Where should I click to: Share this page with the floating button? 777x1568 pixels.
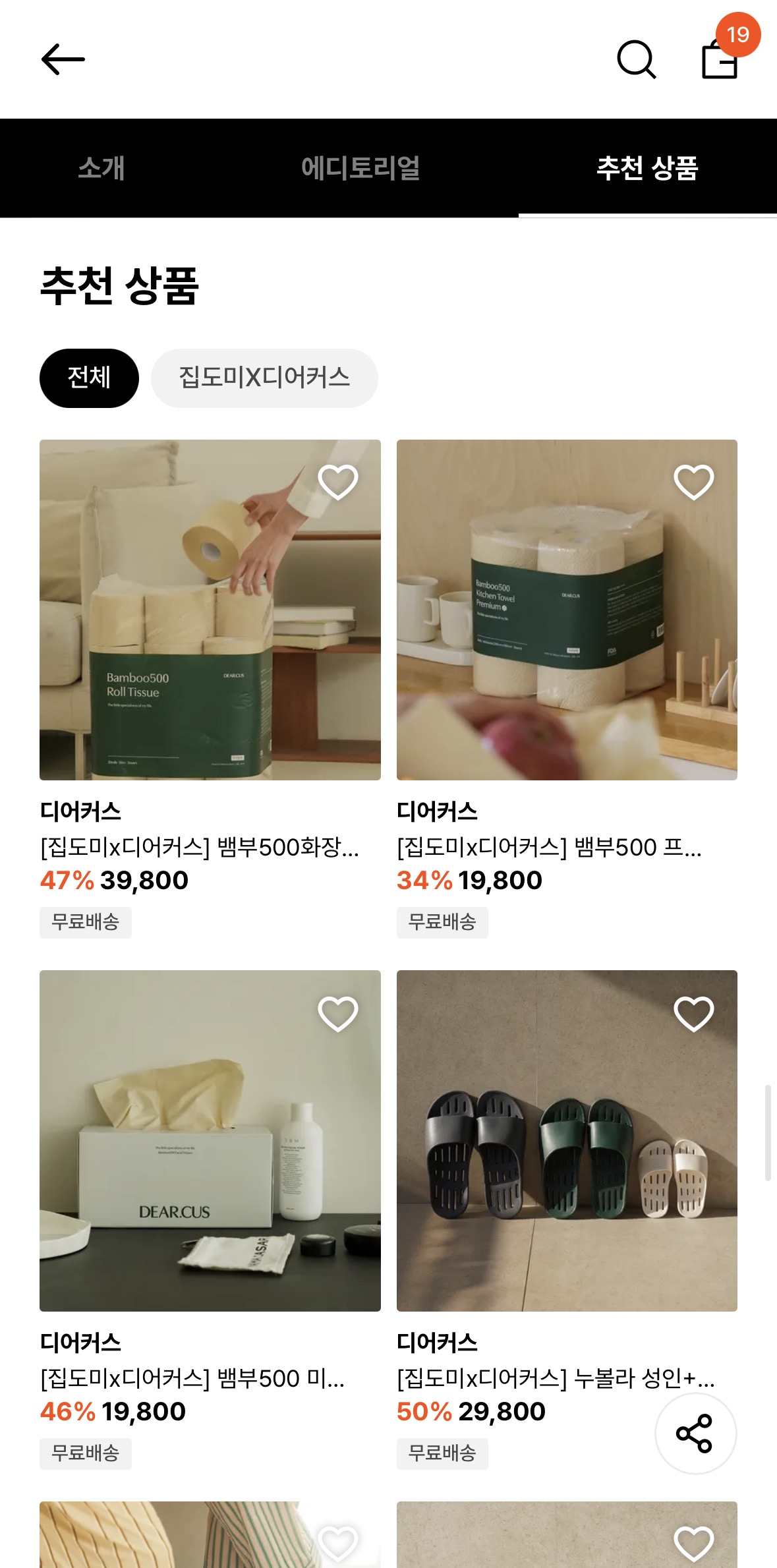pyautogui.click(x=695, y=1433)
